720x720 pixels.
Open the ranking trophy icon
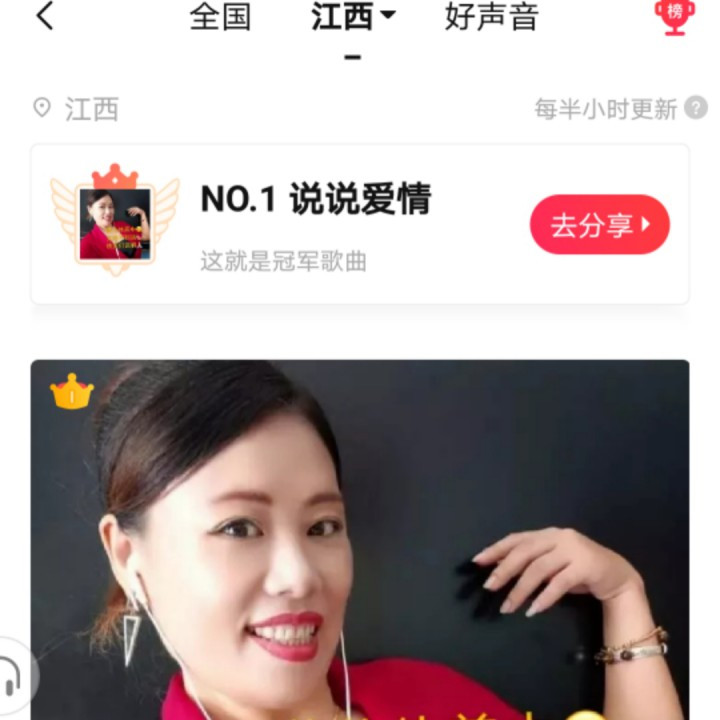[x=674, y=16]
